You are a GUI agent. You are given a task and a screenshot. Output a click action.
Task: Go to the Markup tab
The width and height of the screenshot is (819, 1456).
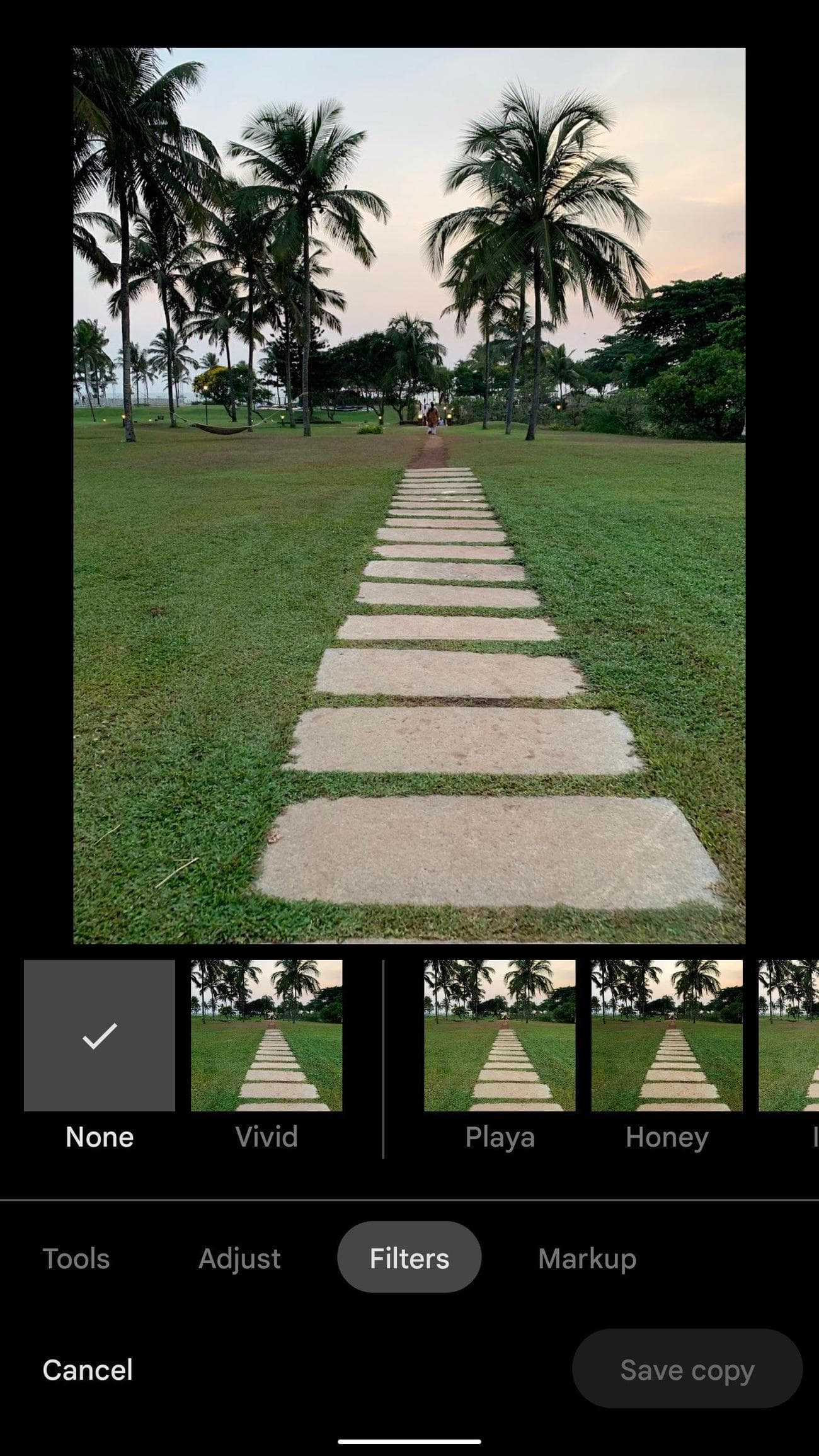click(x=587, y=1258)
